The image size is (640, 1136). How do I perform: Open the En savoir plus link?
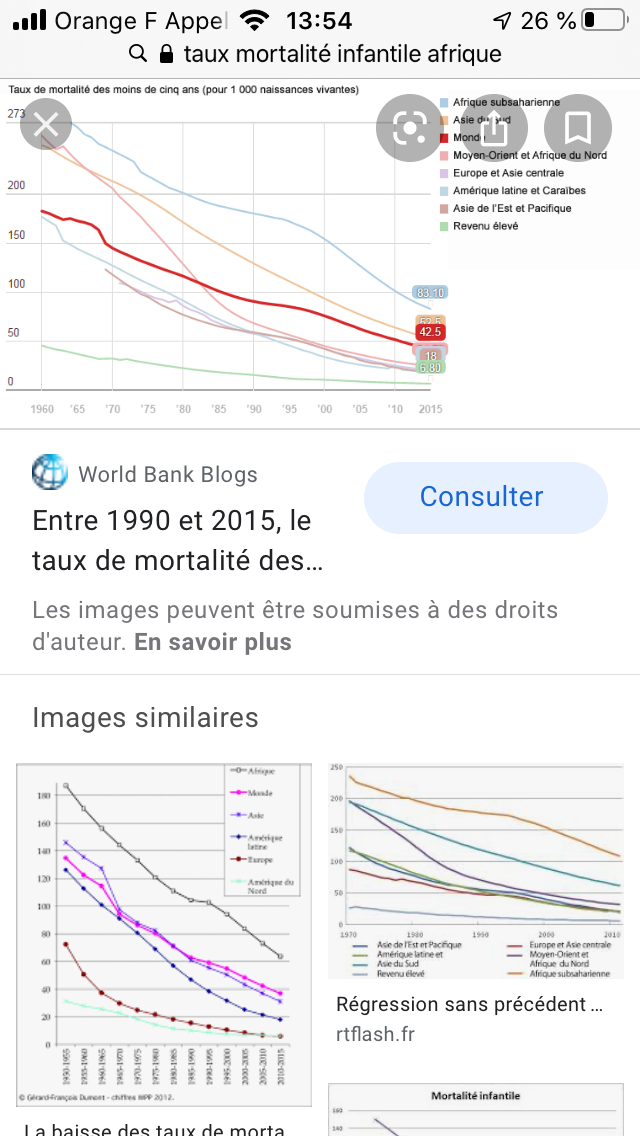click(212, 642)
